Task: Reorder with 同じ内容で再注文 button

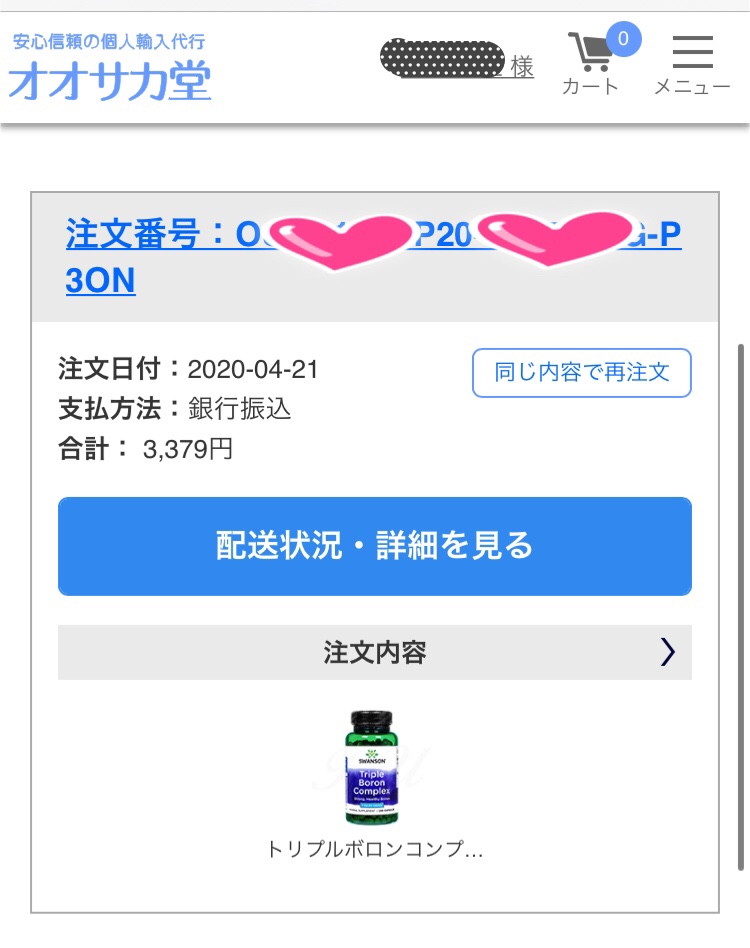Action: 581,373
